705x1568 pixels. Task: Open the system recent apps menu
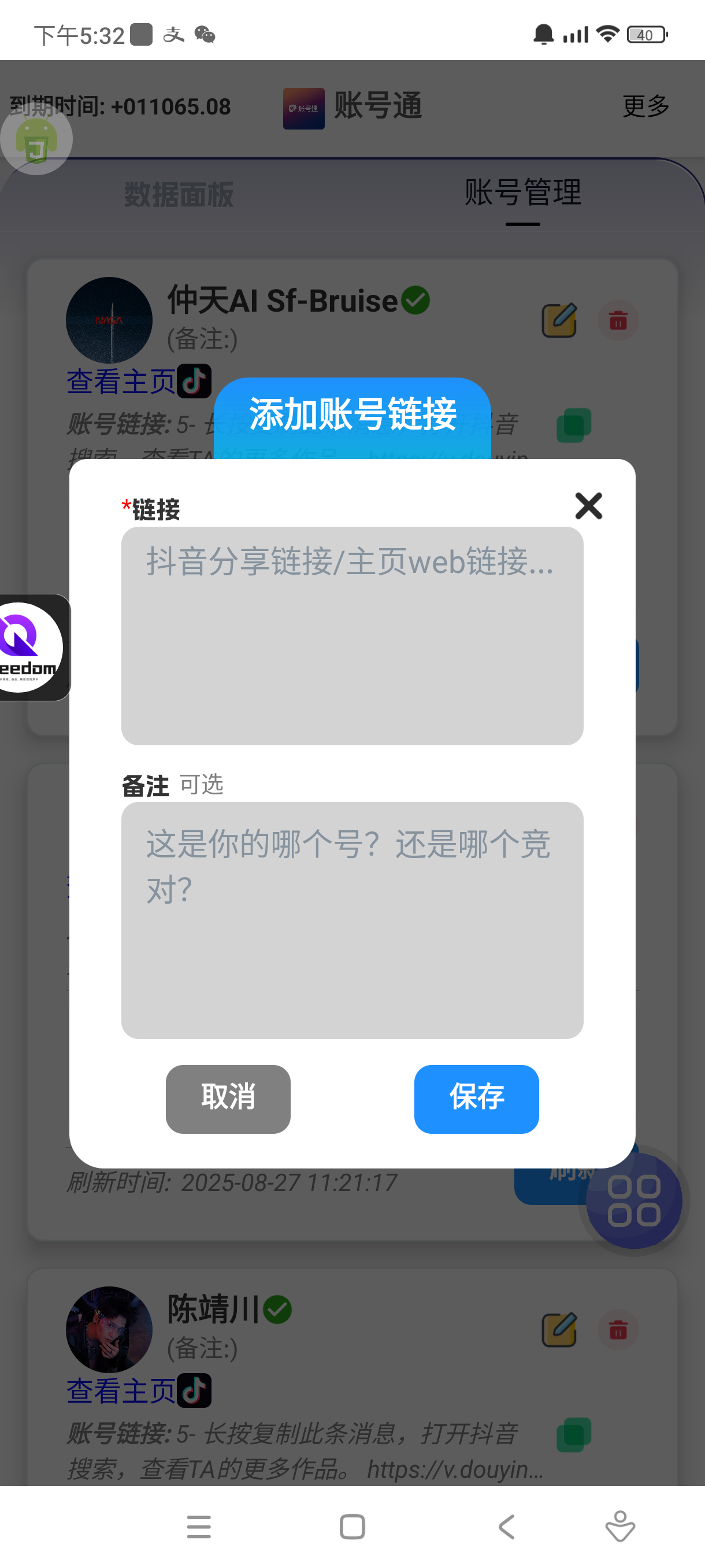(x=199, y=1526)
